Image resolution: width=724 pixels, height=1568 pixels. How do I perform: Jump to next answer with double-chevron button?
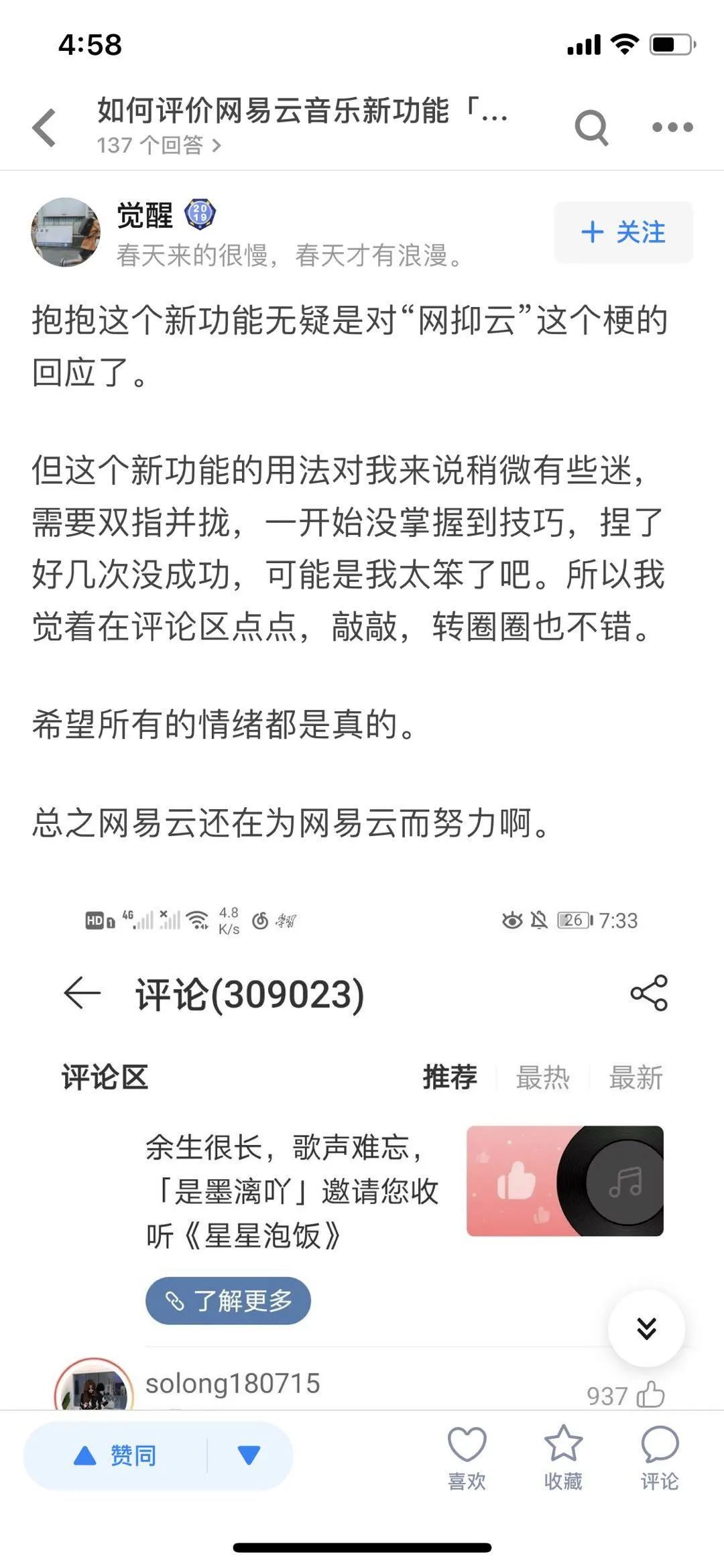pyautogui.click(x=646, y=1328)
